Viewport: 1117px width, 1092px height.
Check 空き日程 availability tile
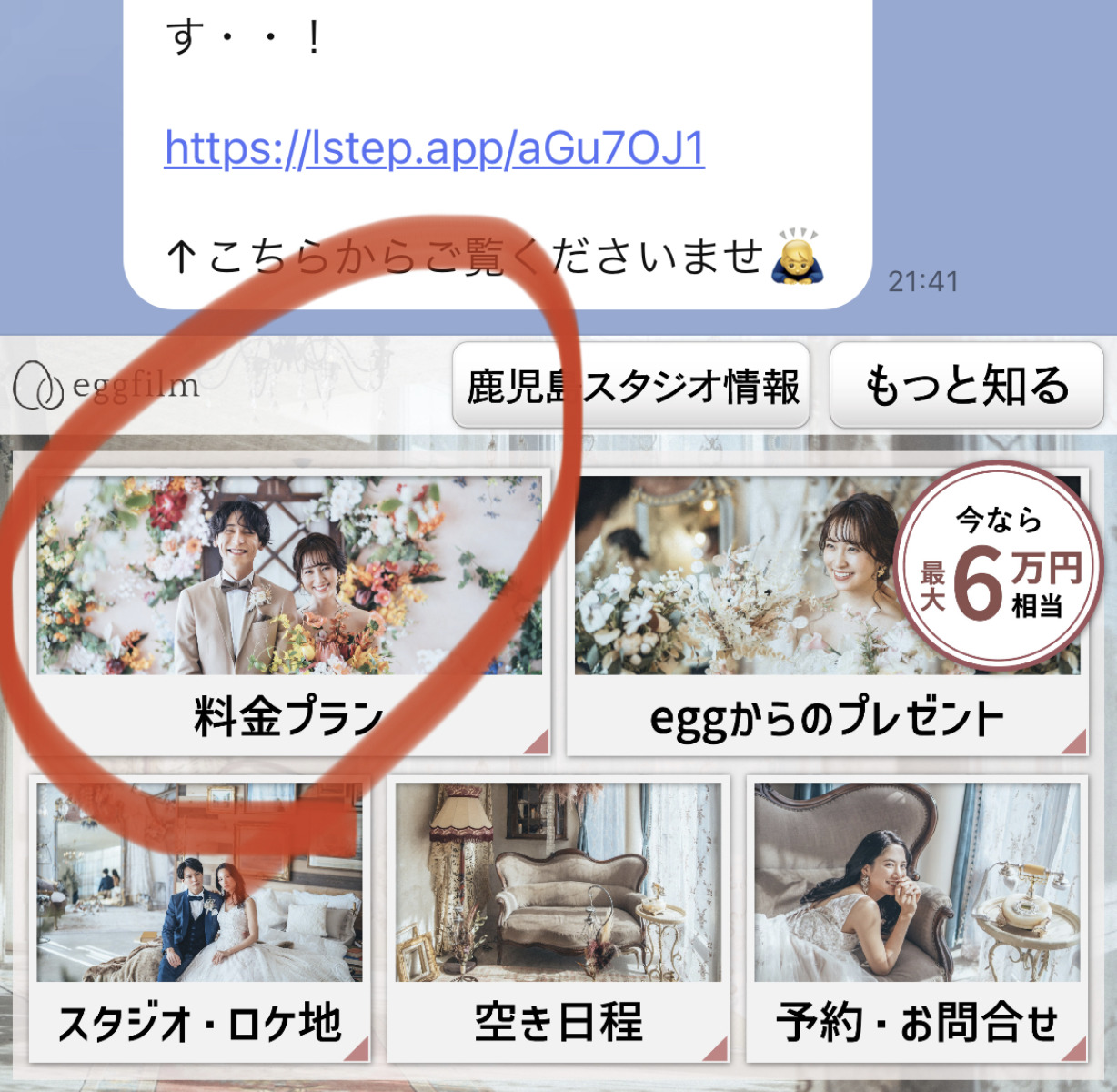[558, 918]
